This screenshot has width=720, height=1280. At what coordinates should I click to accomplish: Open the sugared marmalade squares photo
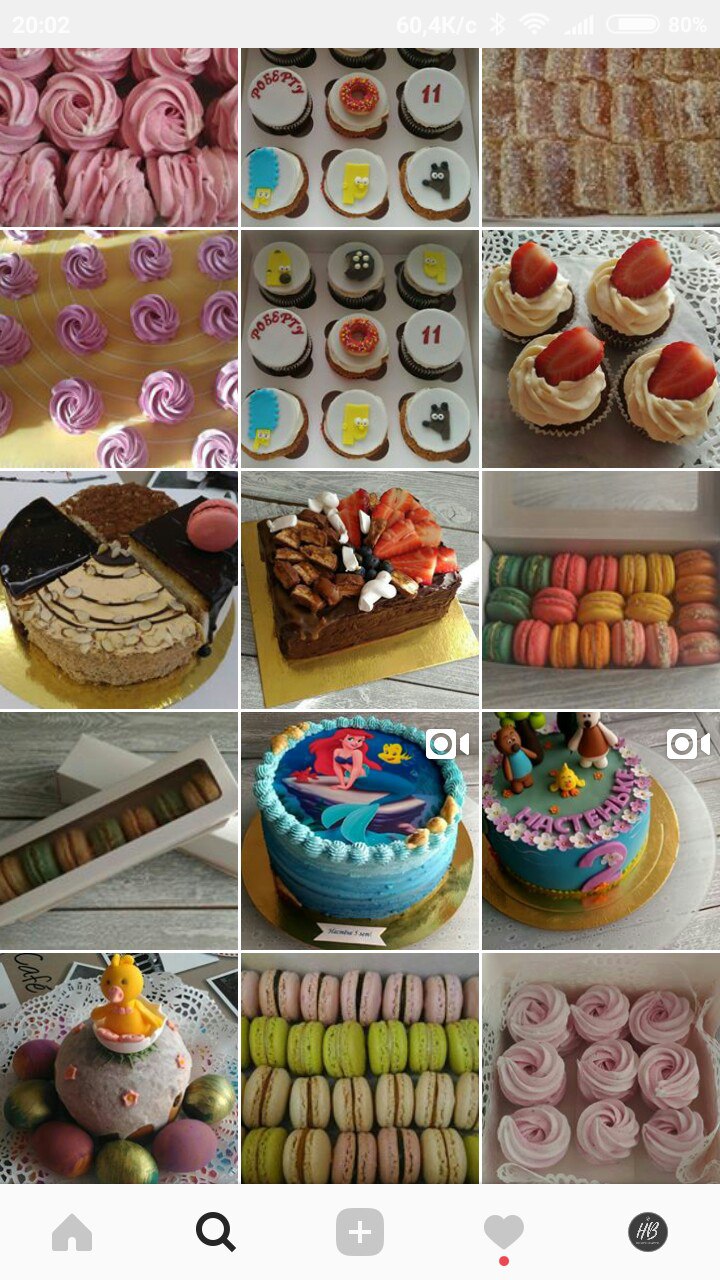(601, 137)
